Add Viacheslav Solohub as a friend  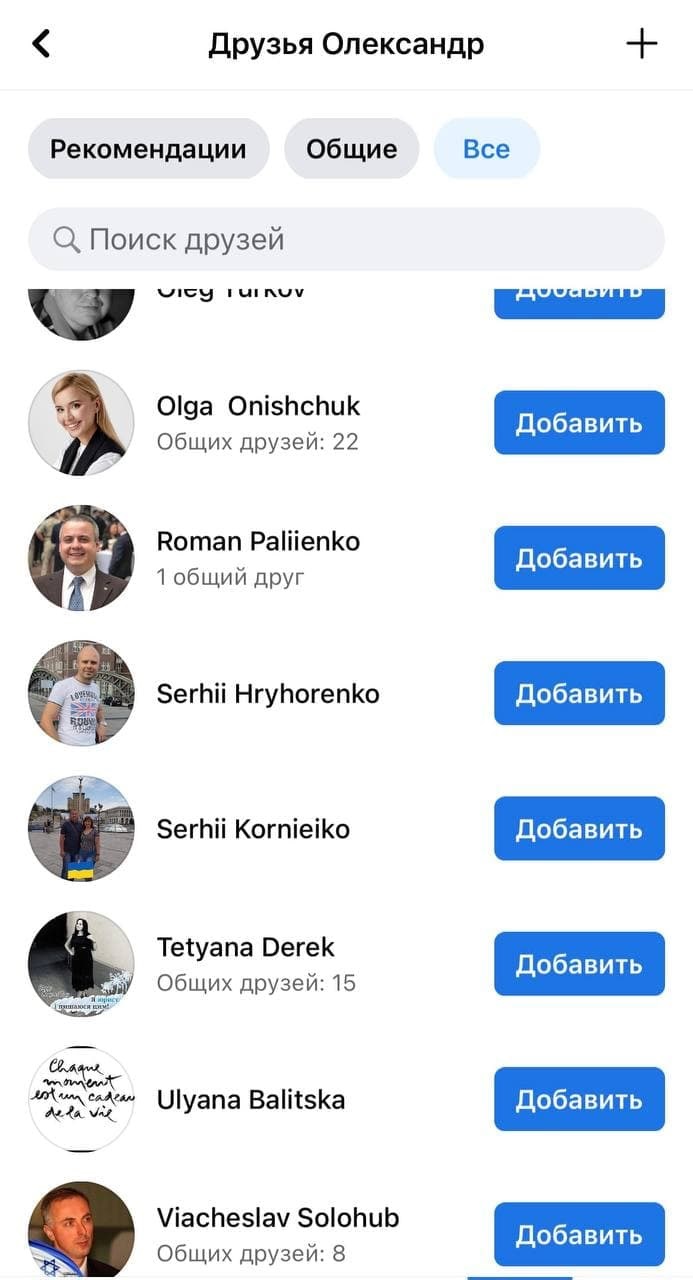[x=579, y=1235]
